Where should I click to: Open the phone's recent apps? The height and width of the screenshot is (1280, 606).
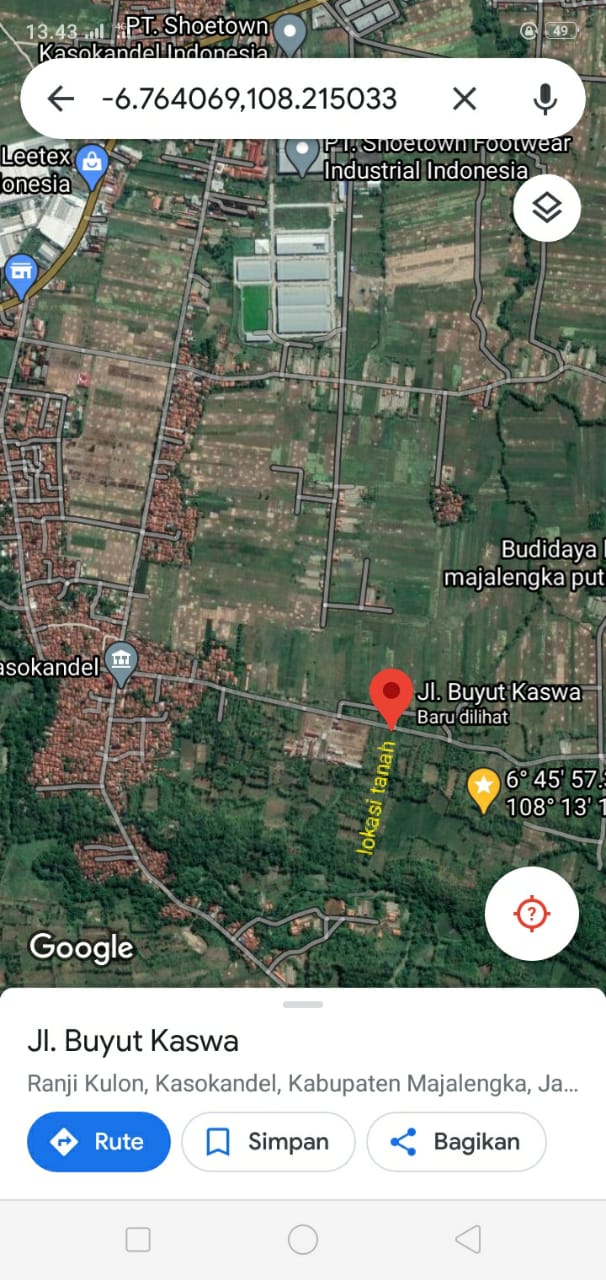(x=138, y=1240)
